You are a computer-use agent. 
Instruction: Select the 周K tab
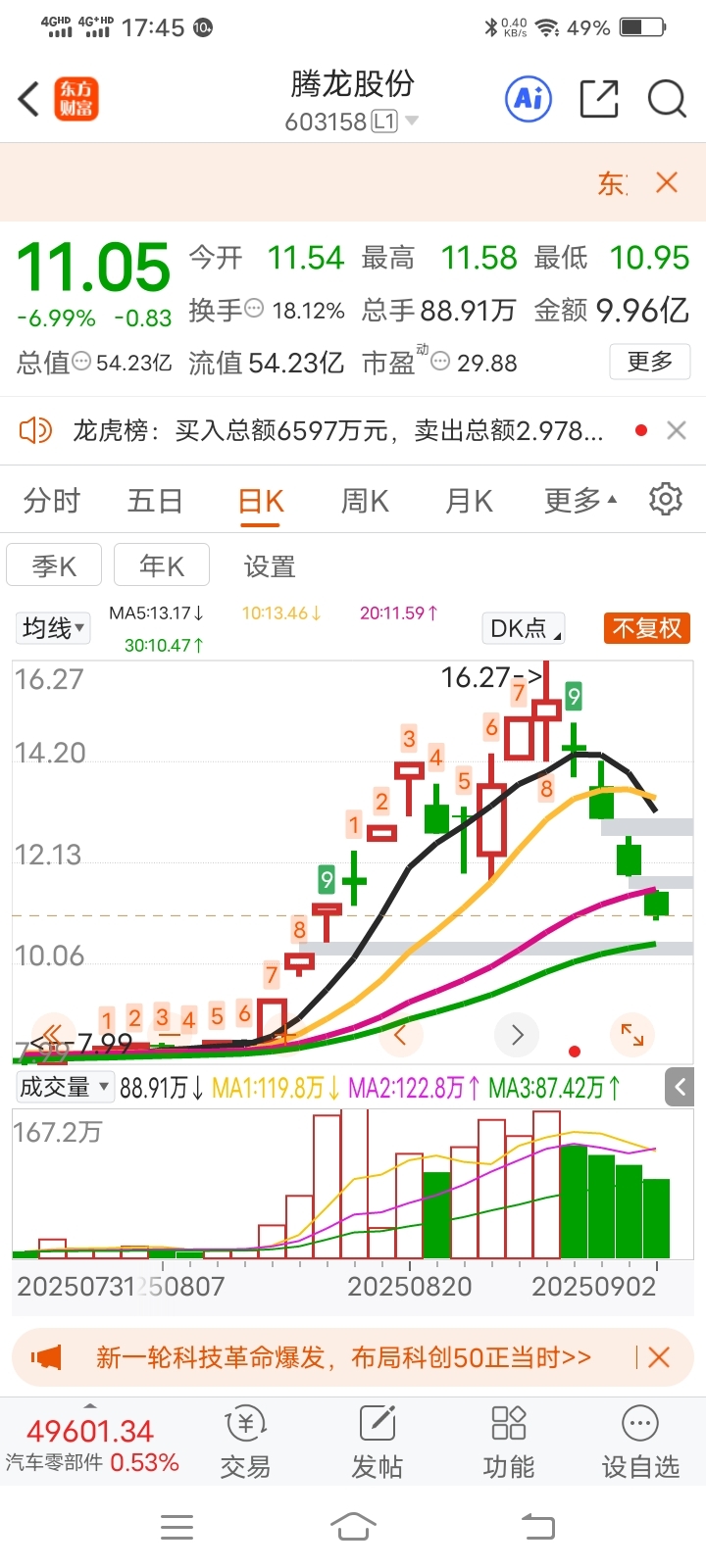(365, 501)
